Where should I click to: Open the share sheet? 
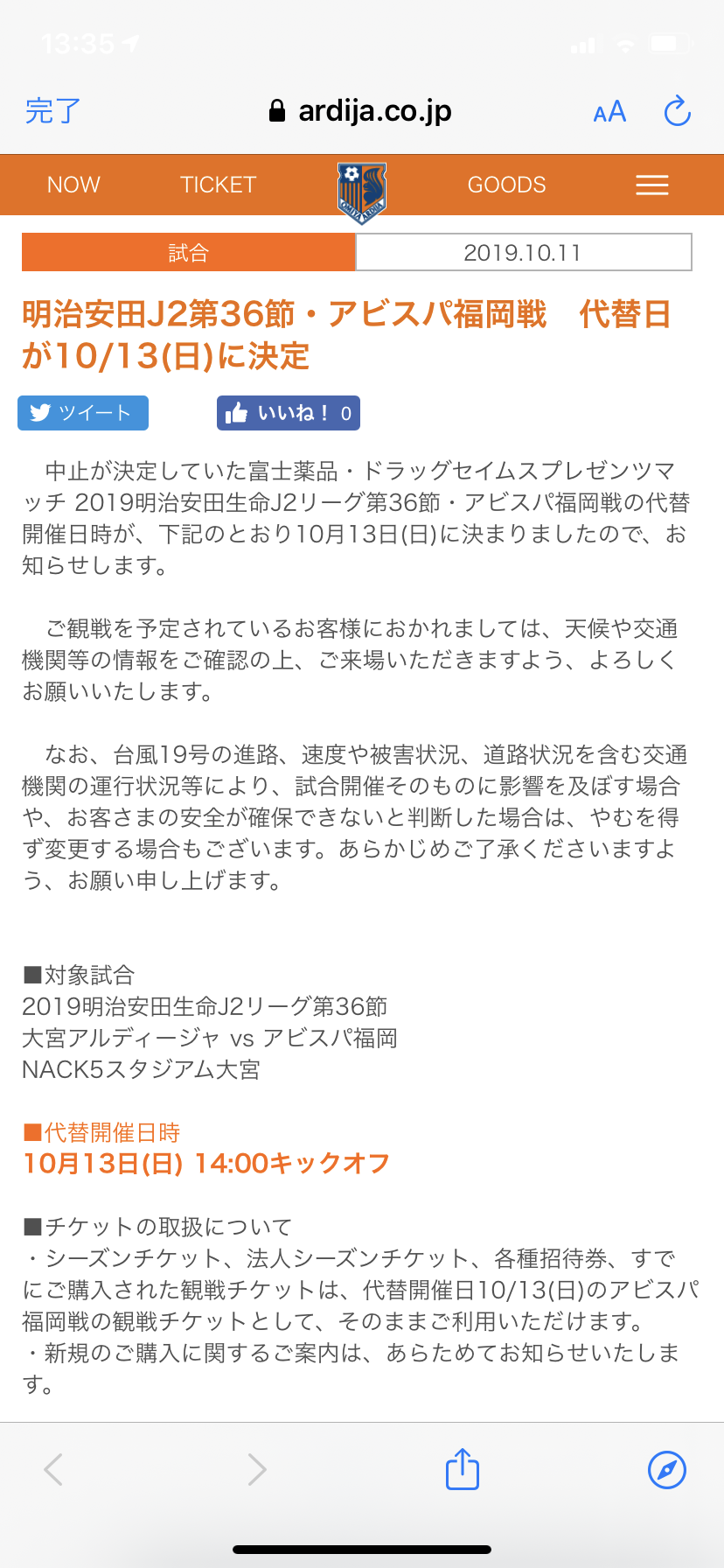[462, 1469]
